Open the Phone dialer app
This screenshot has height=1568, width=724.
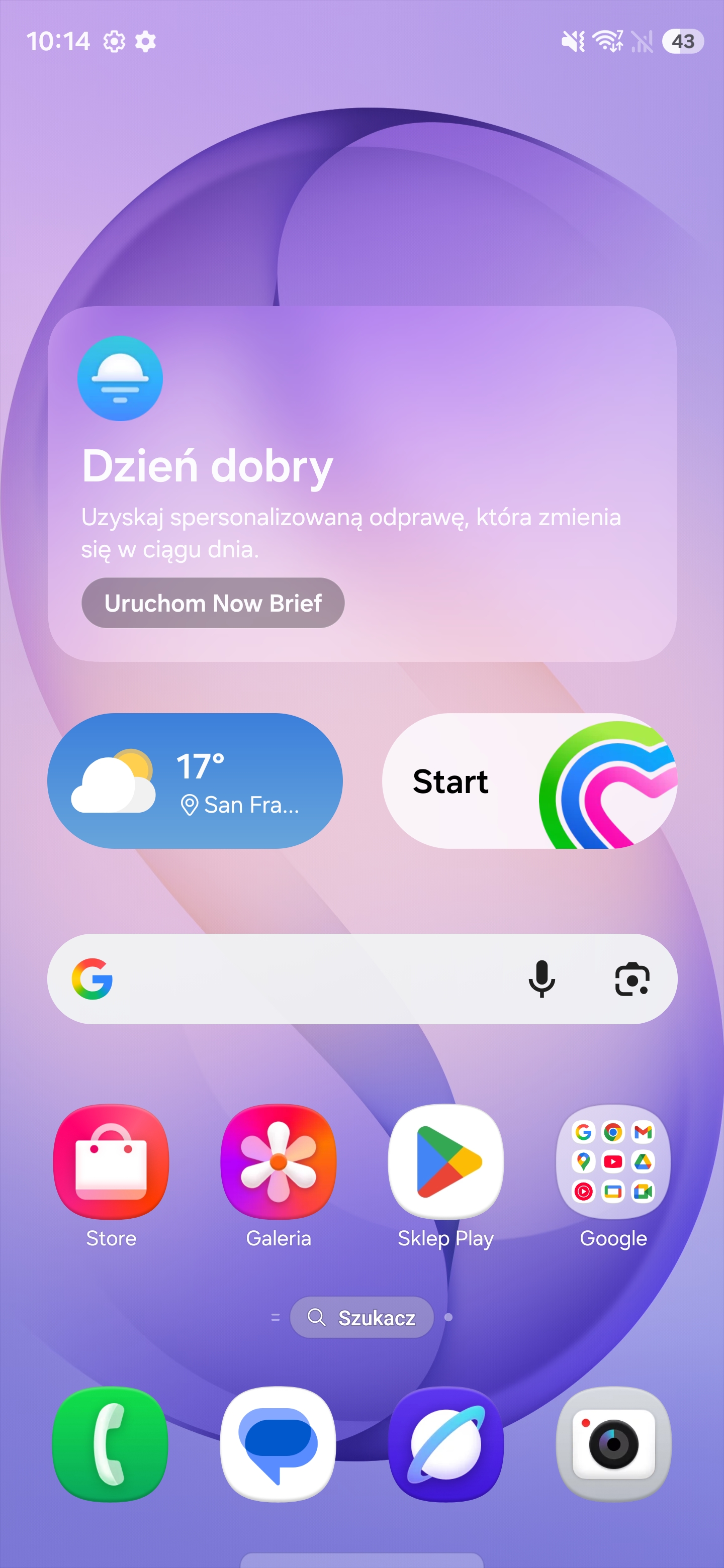pos(111,1444)
